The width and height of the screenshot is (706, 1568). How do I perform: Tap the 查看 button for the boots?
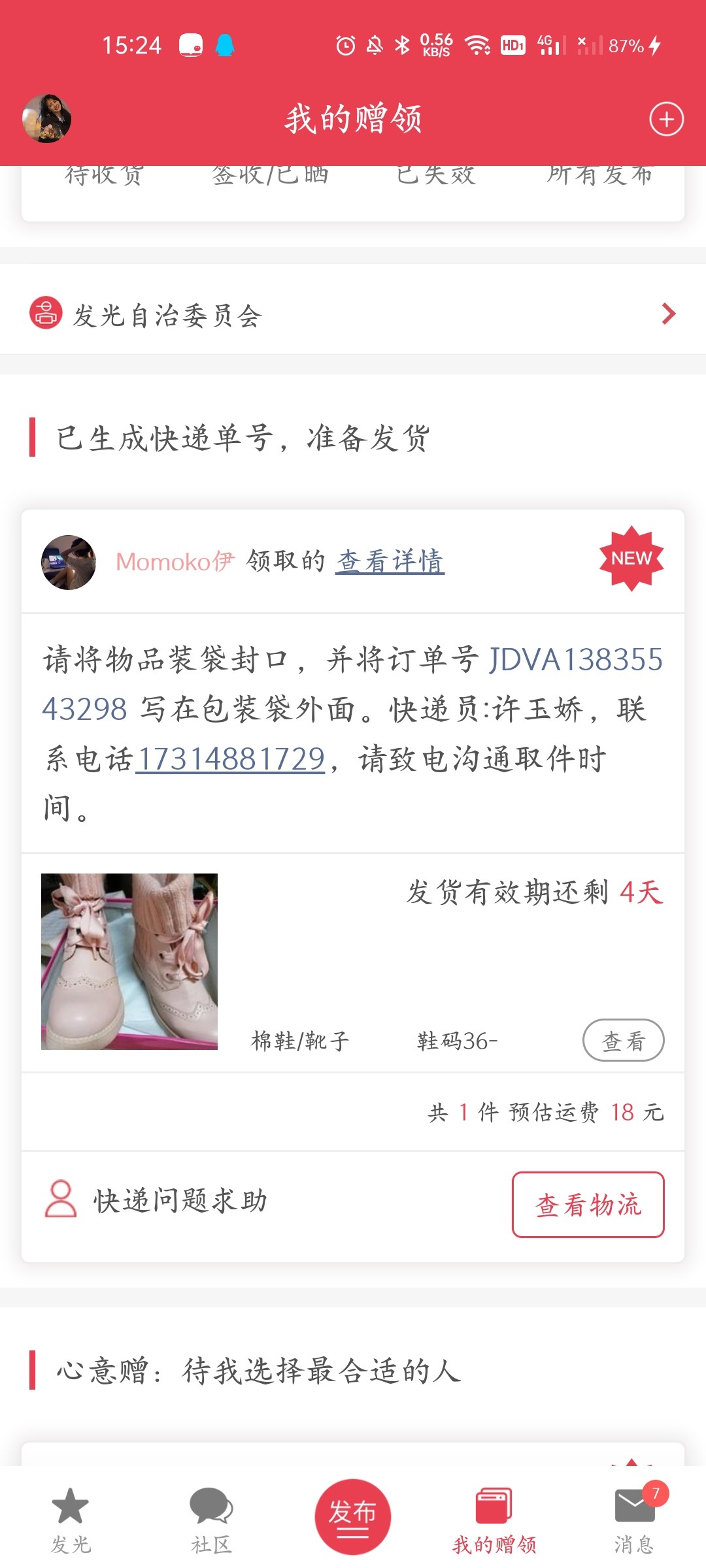[x=623, y=1040]
